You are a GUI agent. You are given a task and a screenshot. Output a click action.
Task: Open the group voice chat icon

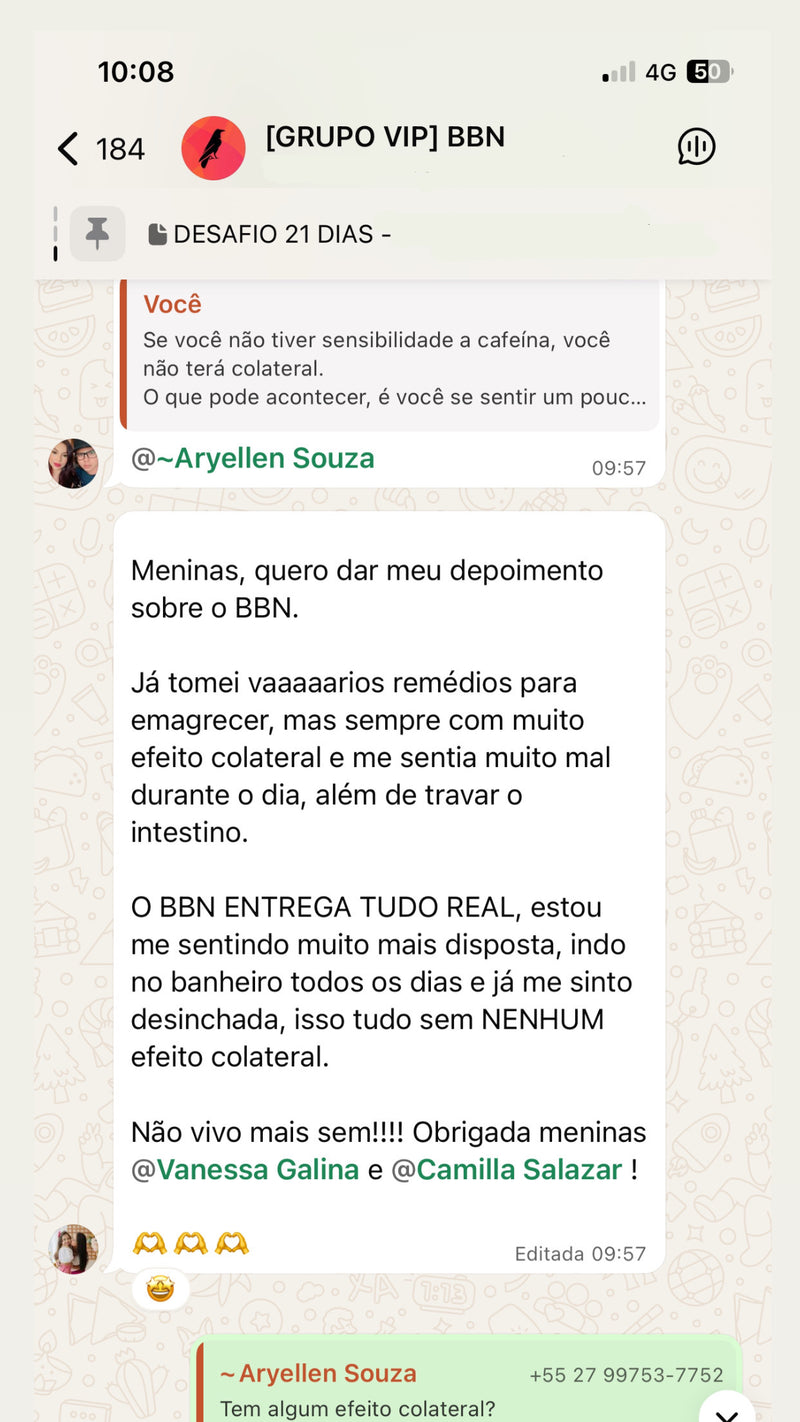(696, 146)
